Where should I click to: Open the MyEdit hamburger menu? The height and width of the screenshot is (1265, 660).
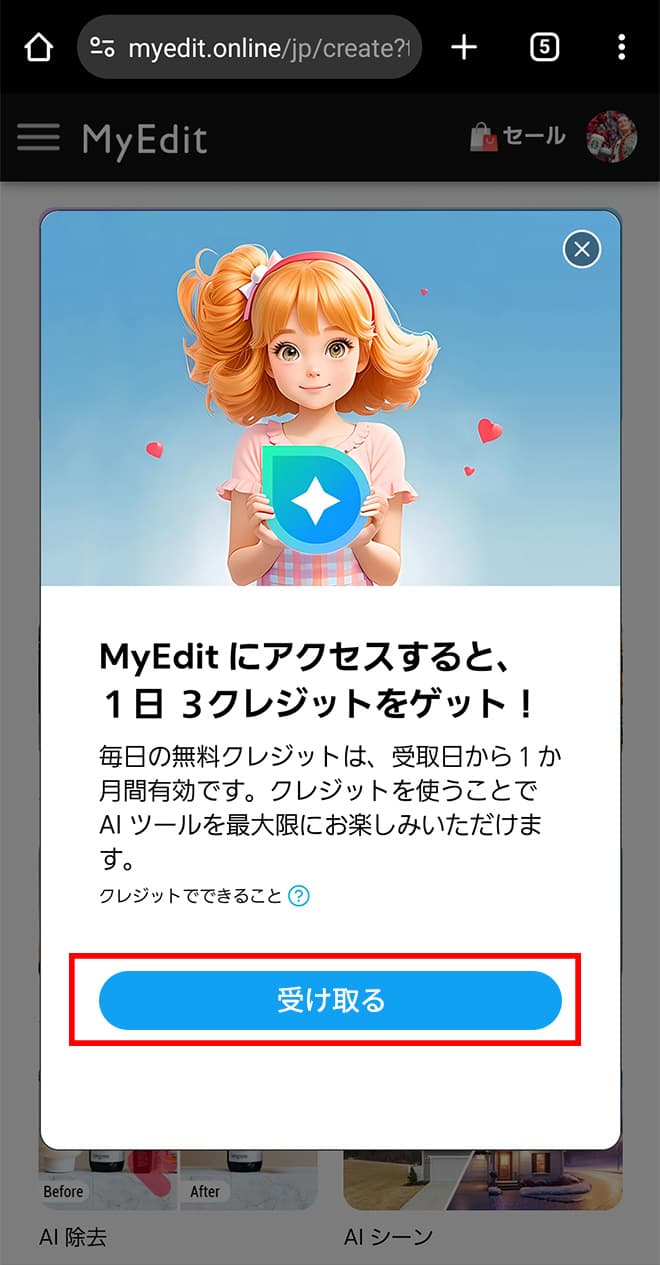pyautogui.click(x=38, y=138)
